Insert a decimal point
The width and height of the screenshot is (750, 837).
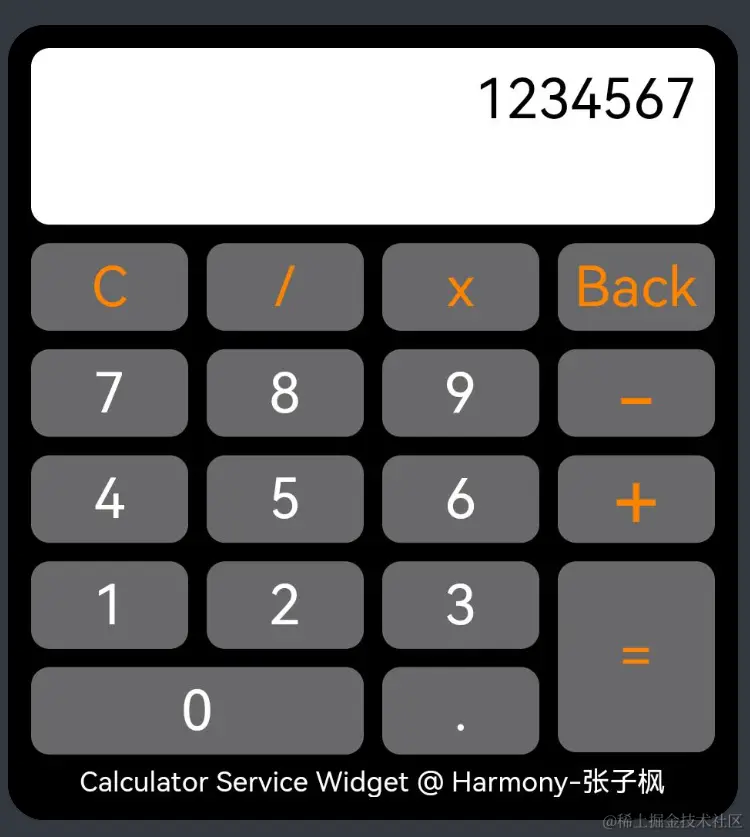[460, 711]
